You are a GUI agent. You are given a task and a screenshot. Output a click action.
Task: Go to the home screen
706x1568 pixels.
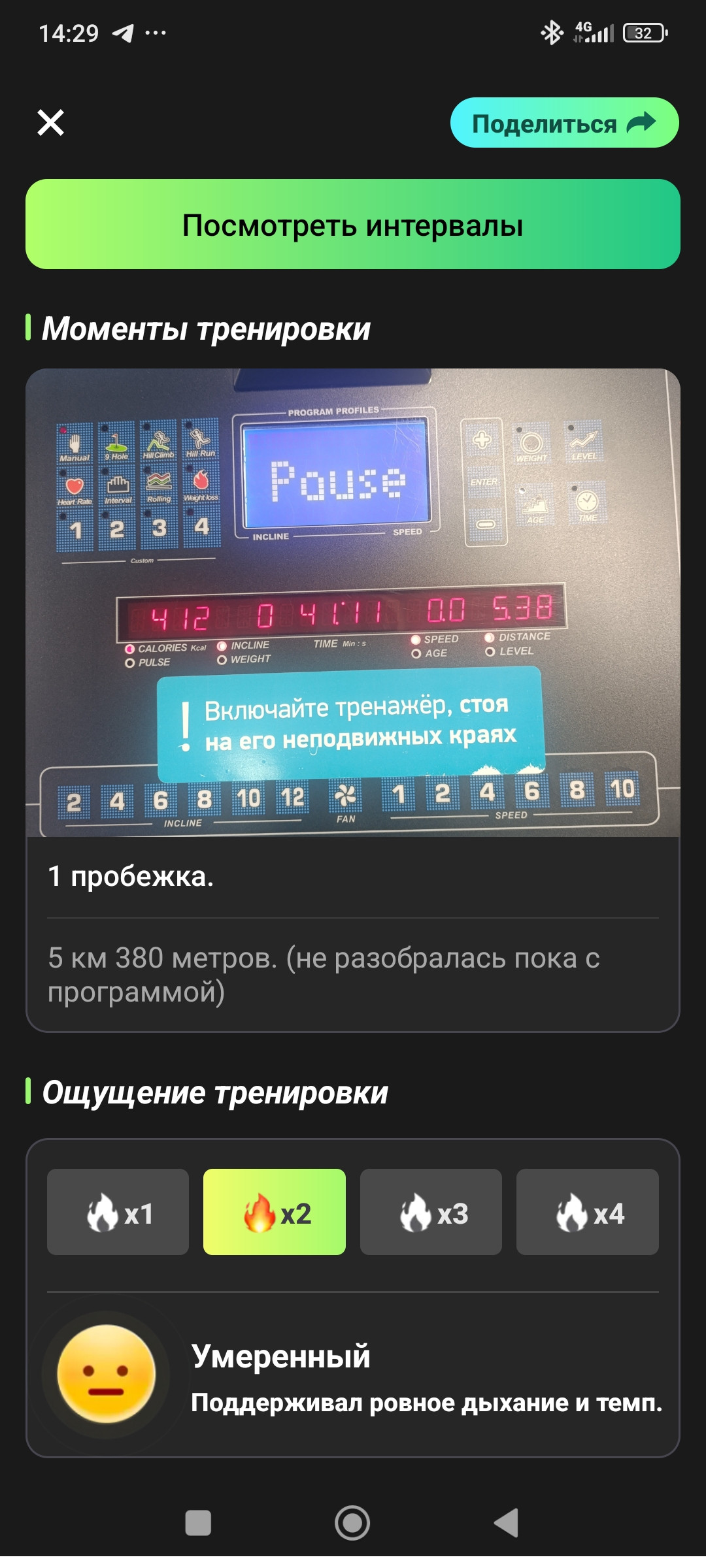tap(352, 1523)
